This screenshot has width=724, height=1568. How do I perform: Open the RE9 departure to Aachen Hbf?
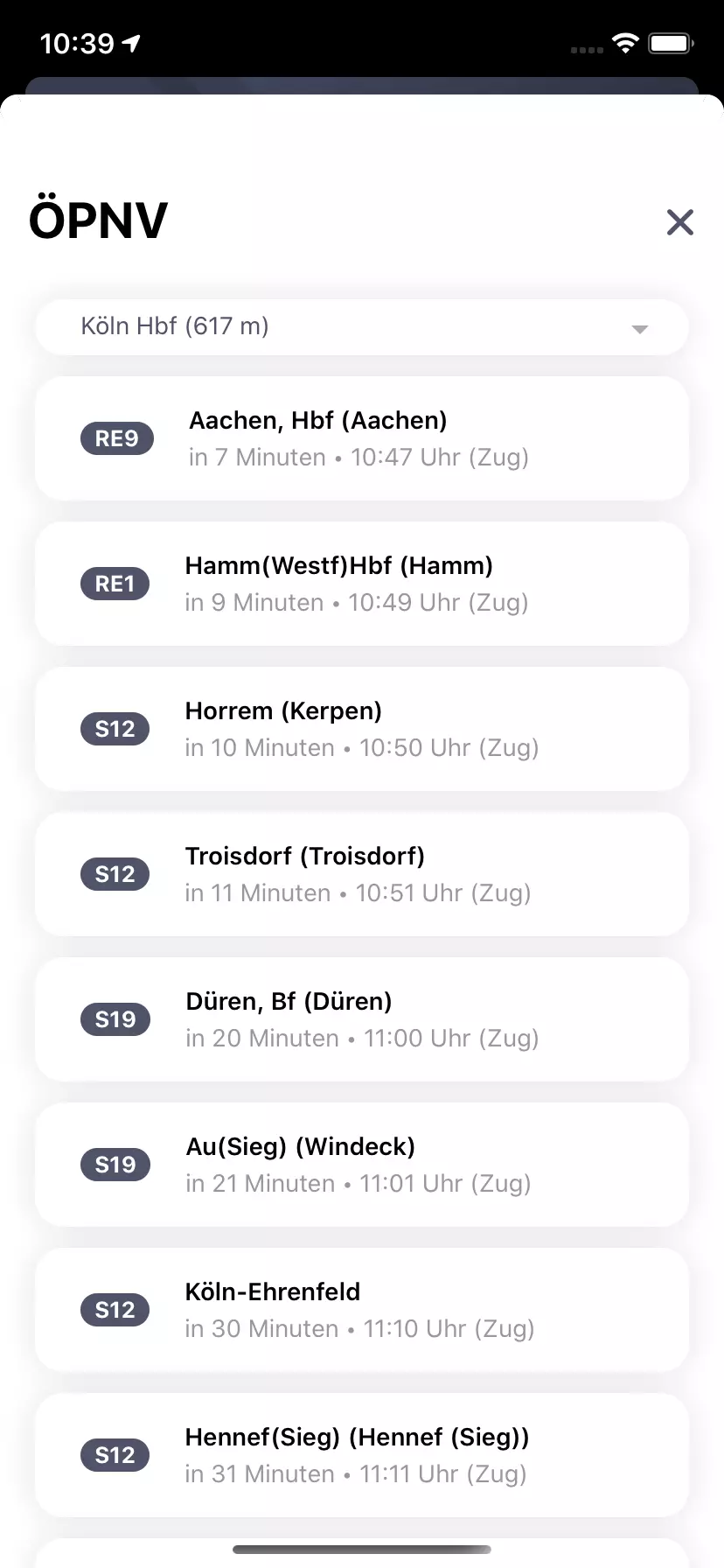tap(362, 438)
